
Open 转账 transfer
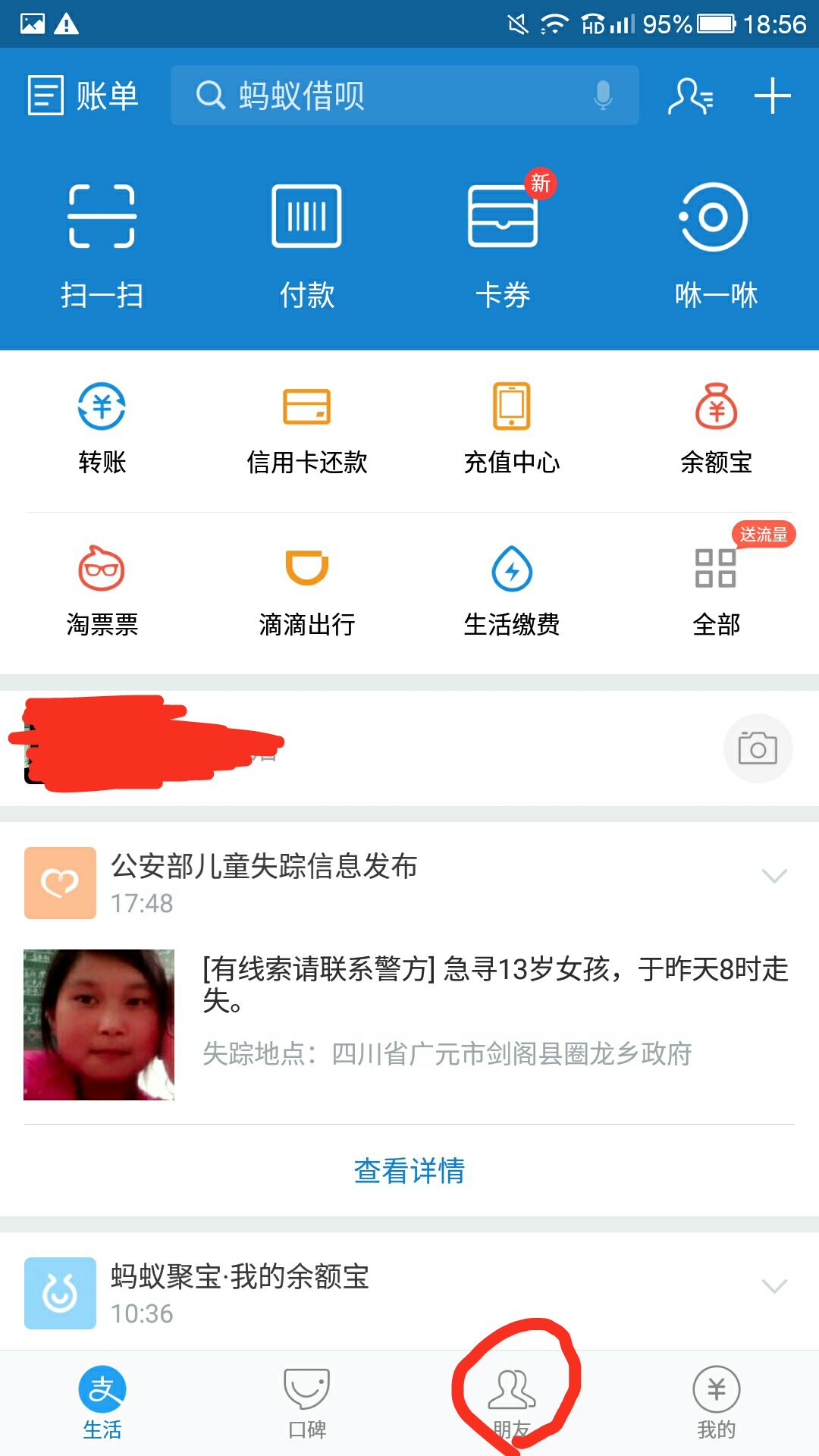point(102,429)
